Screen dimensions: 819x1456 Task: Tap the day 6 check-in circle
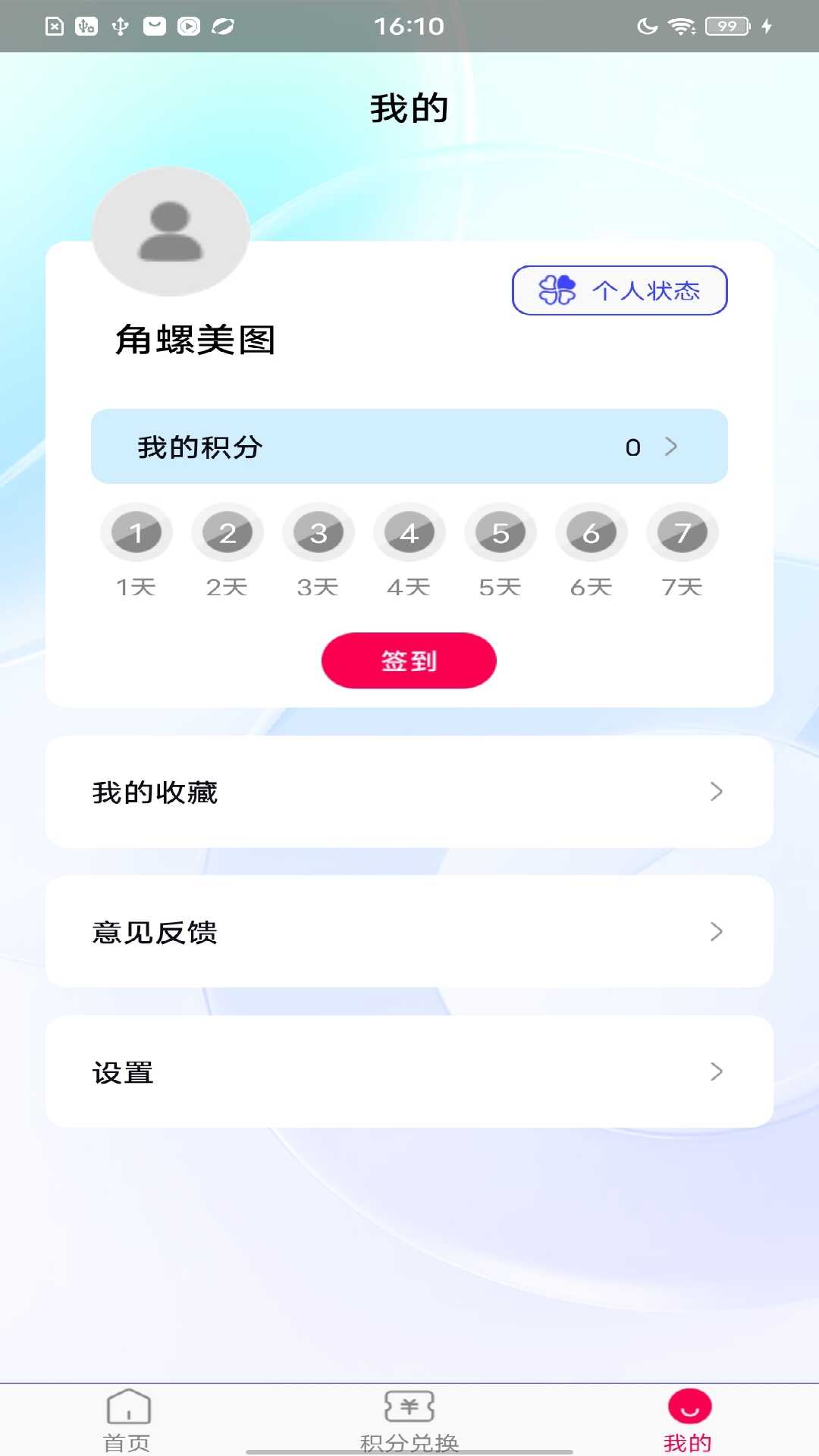click(x=591, y=532)
